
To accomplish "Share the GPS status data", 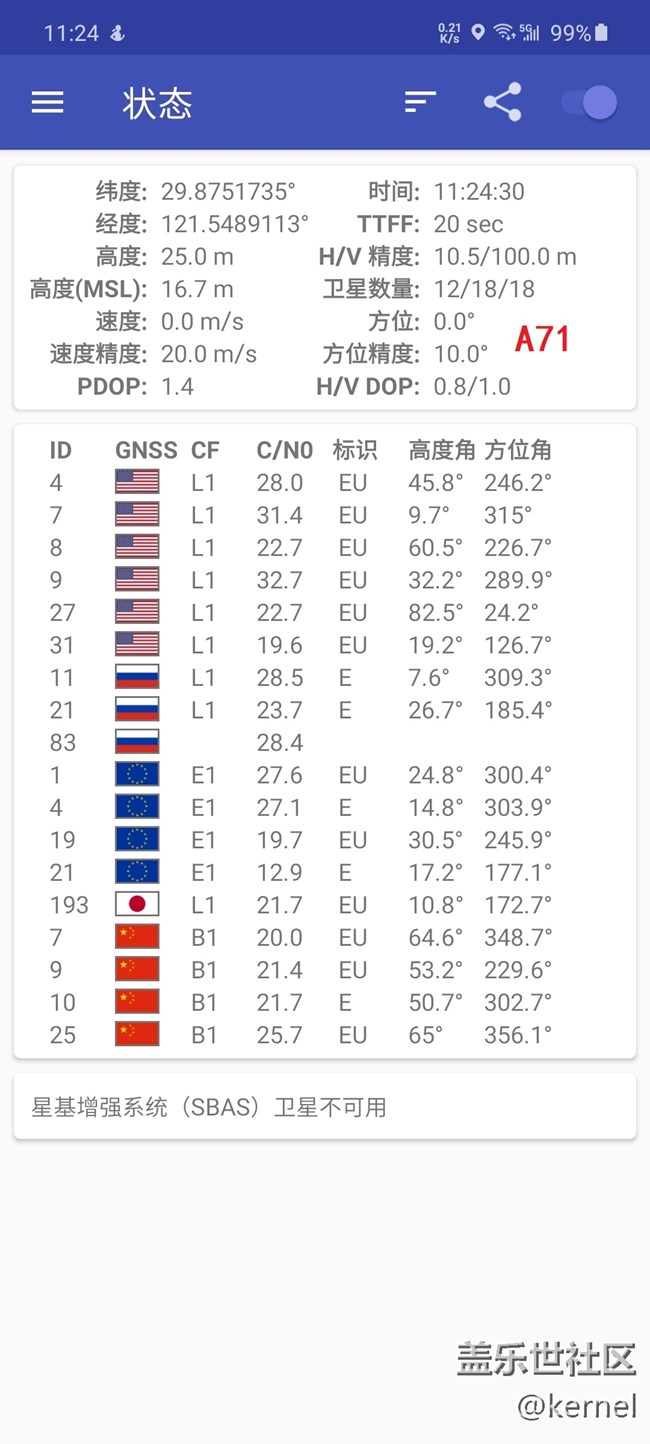I will pos(502,102).
